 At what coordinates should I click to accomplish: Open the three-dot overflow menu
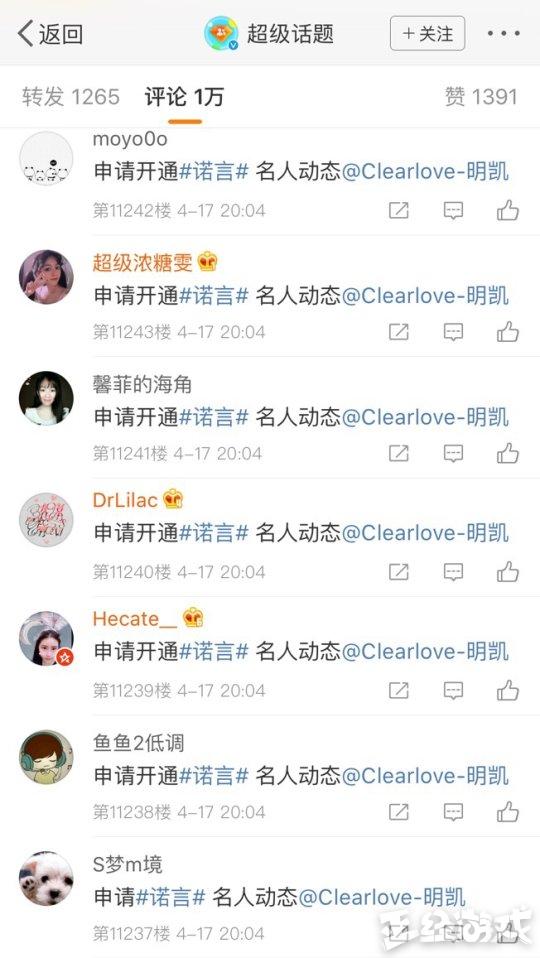504,34
